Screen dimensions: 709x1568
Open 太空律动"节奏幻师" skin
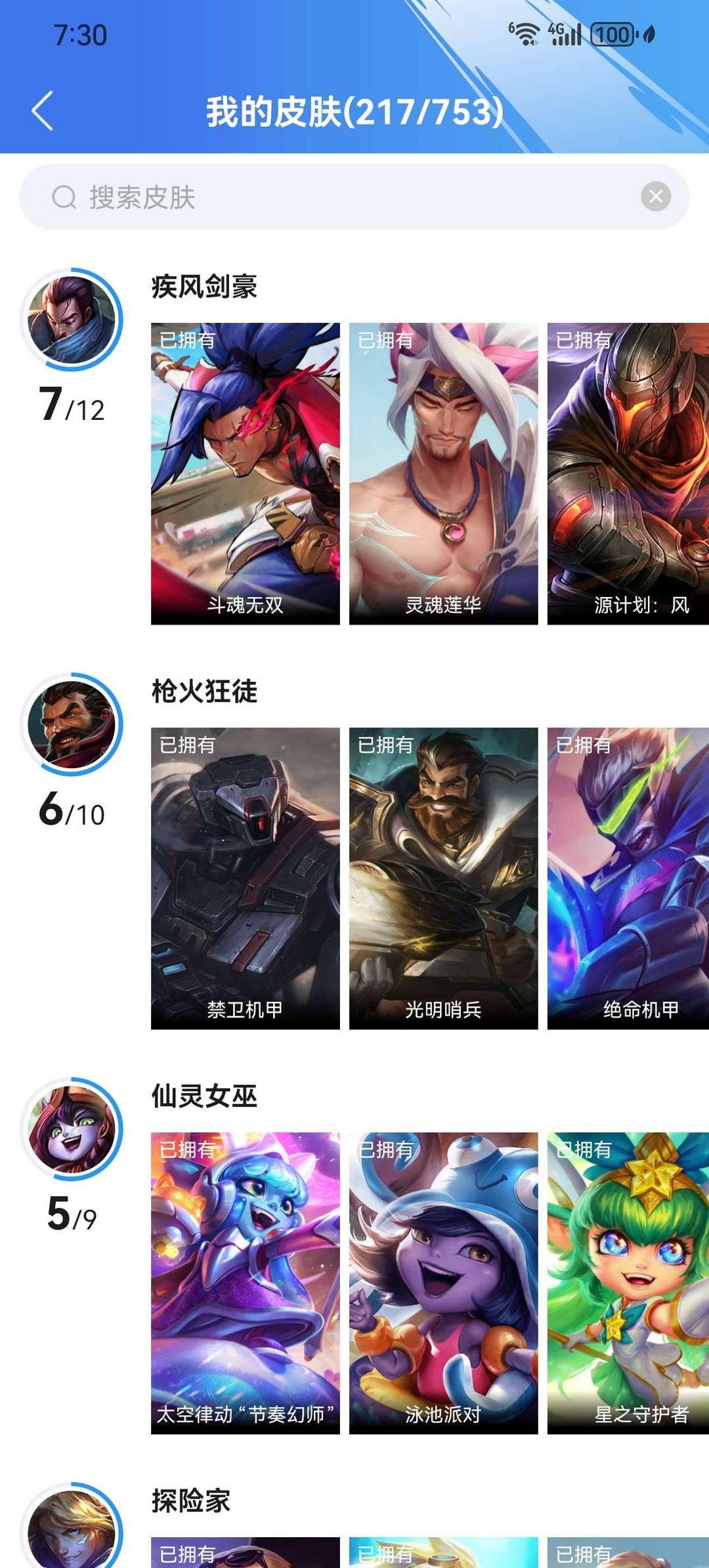(246, 1283)
